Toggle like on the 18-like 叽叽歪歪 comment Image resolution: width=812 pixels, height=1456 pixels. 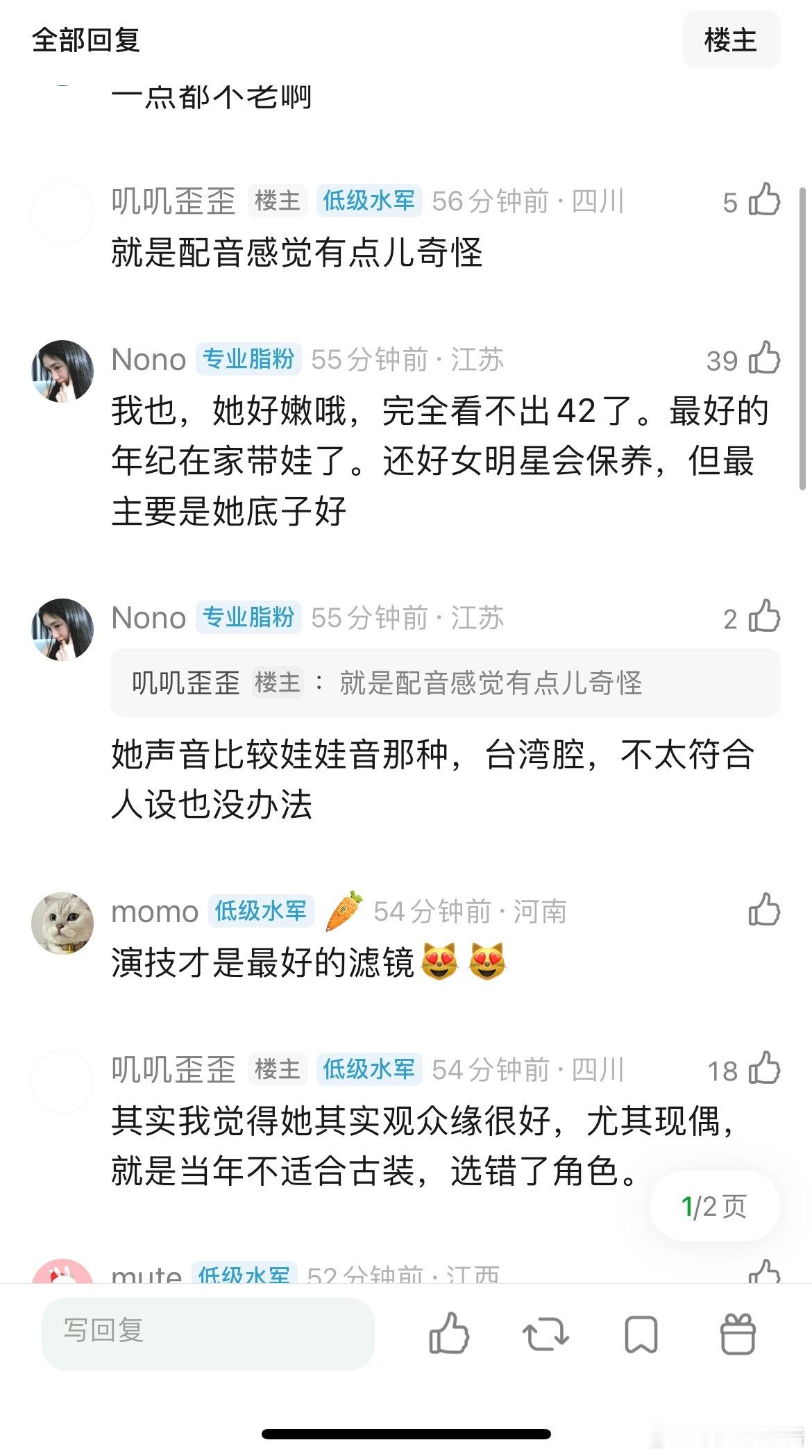click(763, 1069)
